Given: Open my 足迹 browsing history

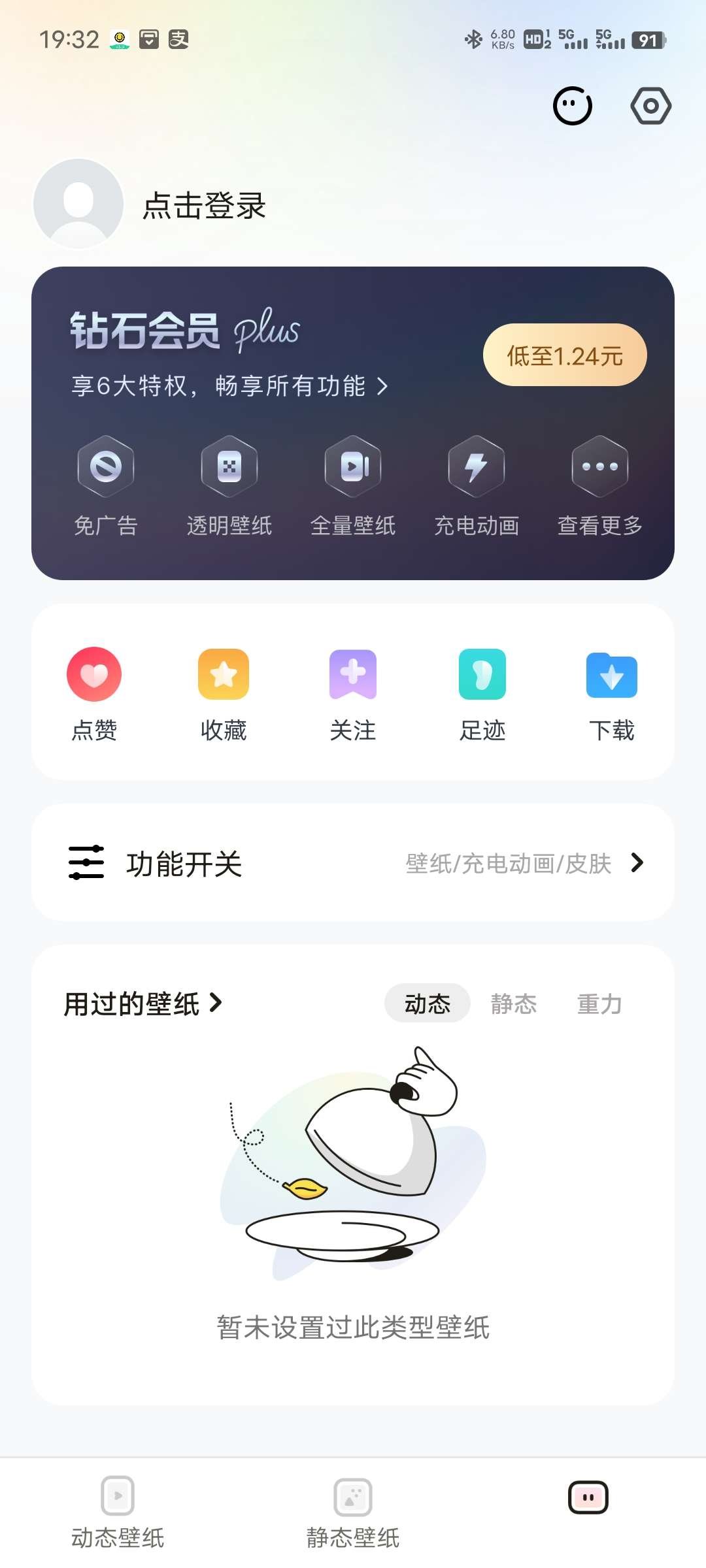Looking at the screenshot, I should click(x=482, y=694).
